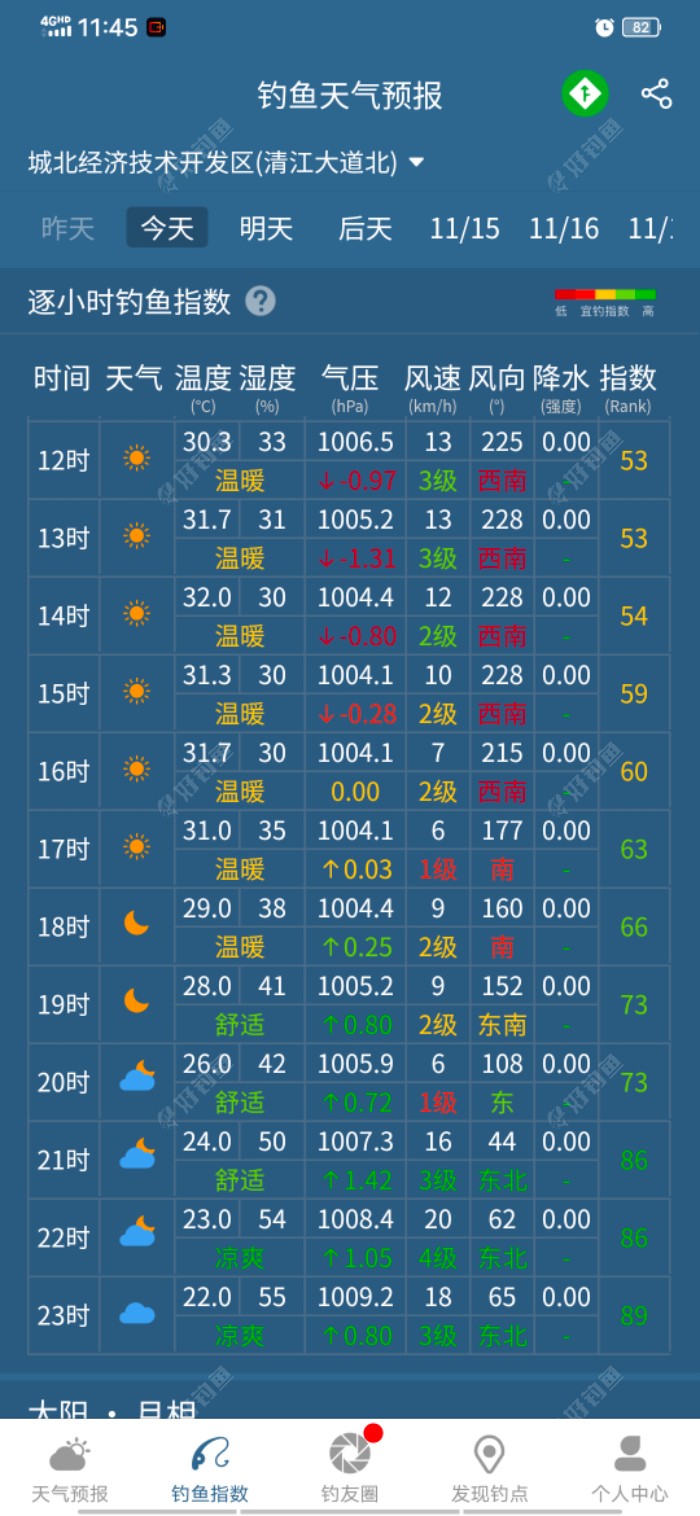
Task: Go to the 发现钓点 bottom tab
Action: pos(489,1468)
